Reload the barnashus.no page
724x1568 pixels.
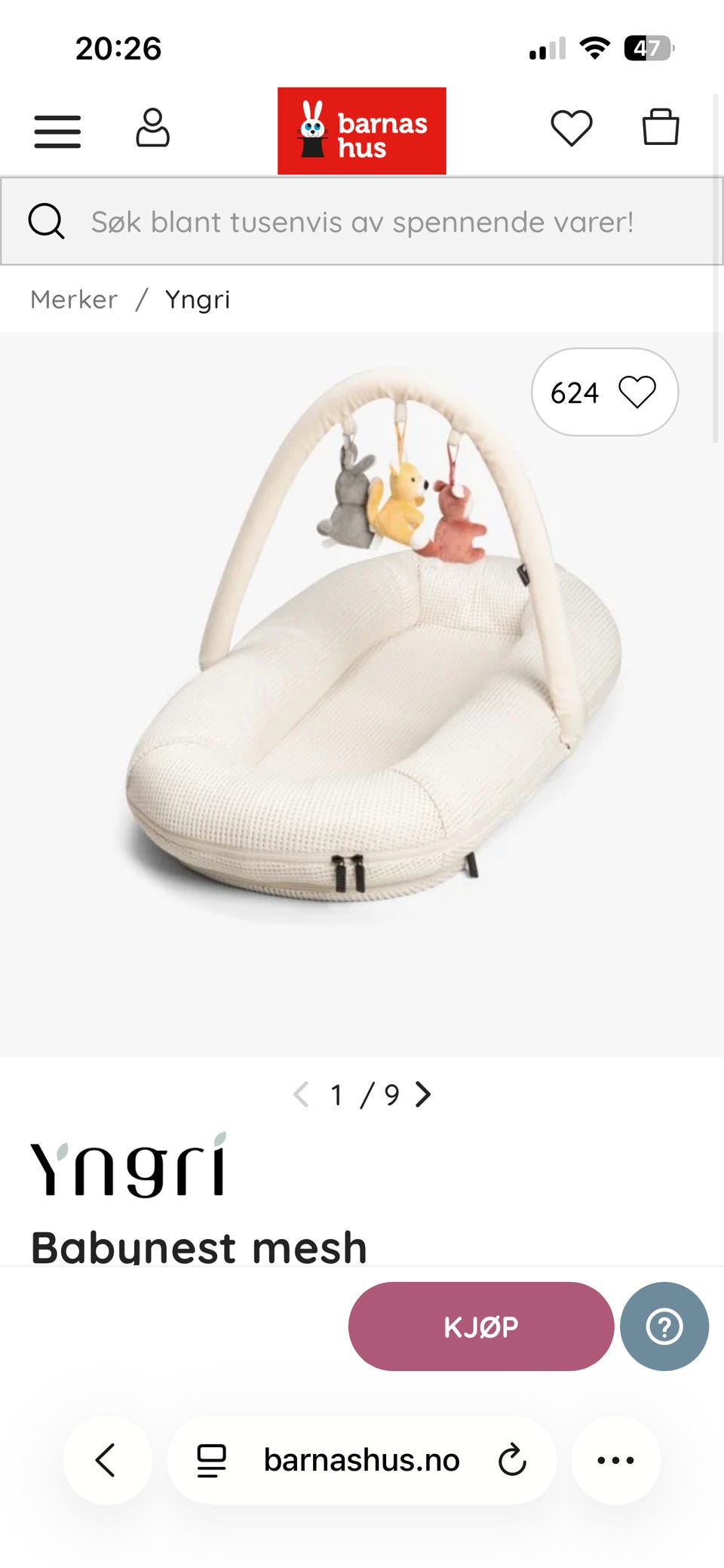click(x=512, y=1459)
